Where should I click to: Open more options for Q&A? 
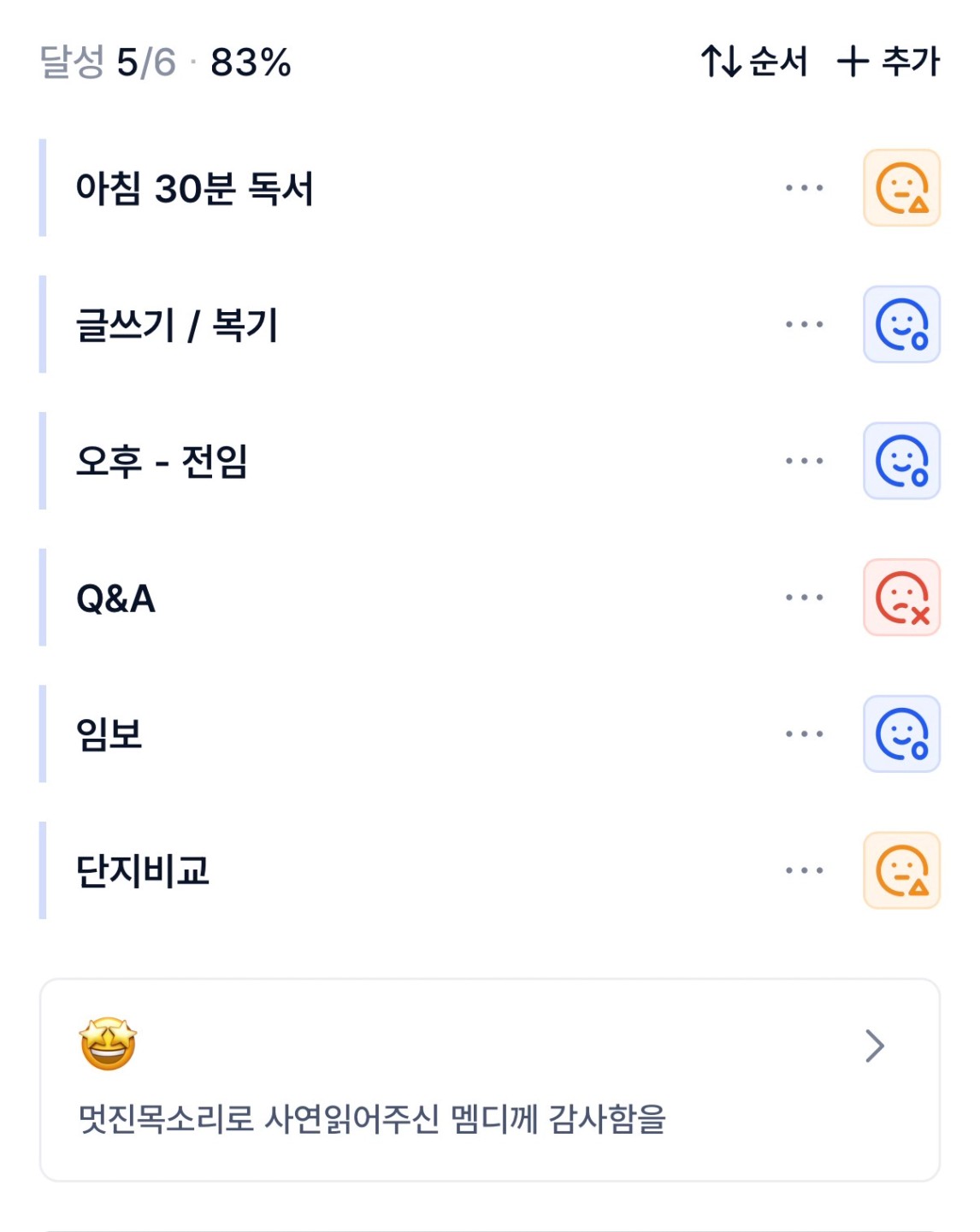click(x=805, y=598)
